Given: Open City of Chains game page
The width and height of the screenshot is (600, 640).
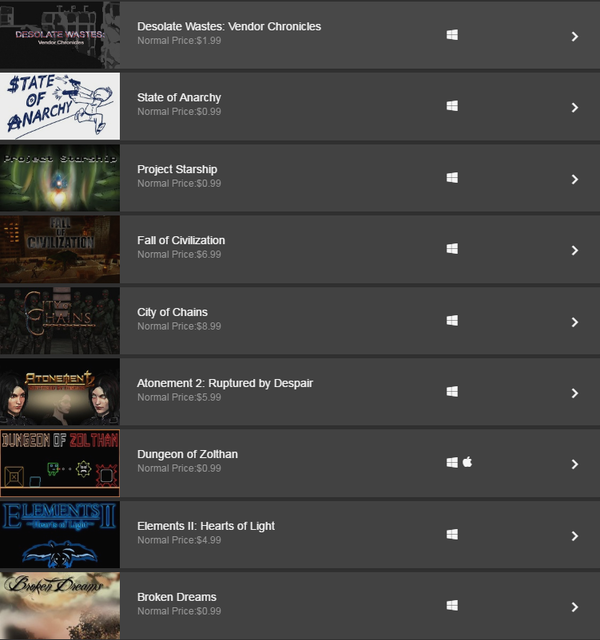Looking at the screenshot, I should point(172,312).
